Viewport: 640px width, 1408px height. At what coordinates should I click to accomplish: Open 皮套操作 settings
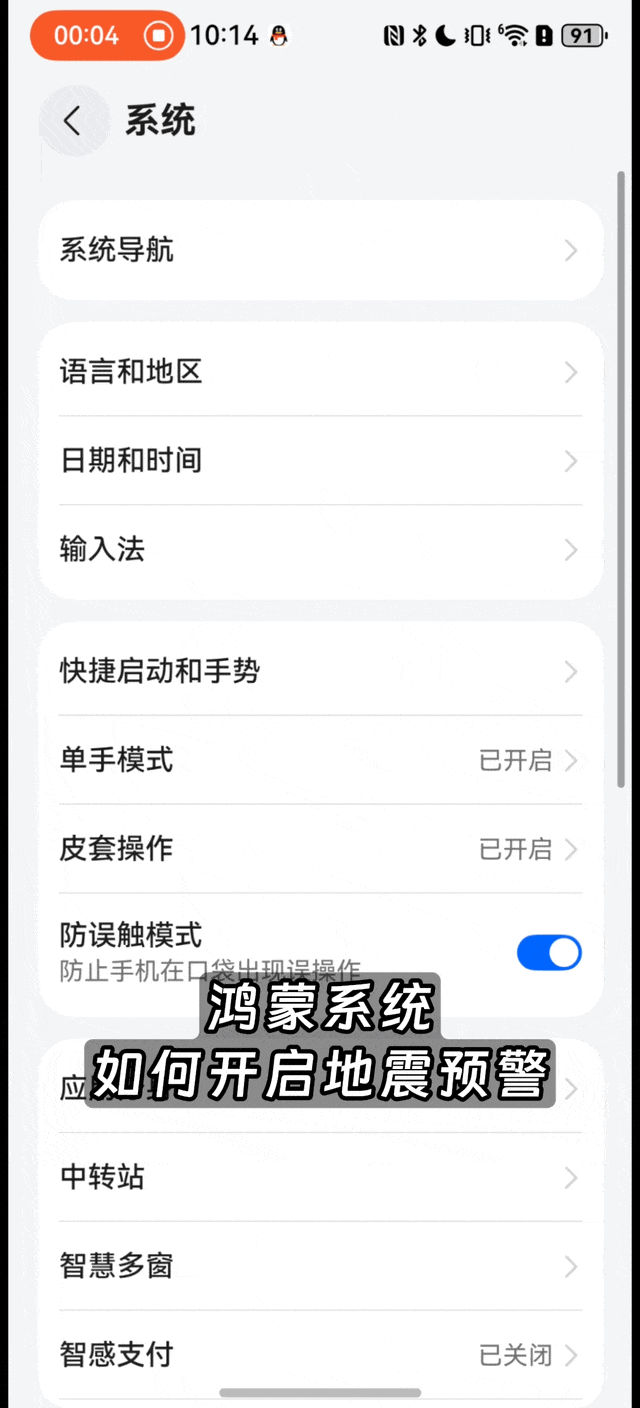pos(320,849)
